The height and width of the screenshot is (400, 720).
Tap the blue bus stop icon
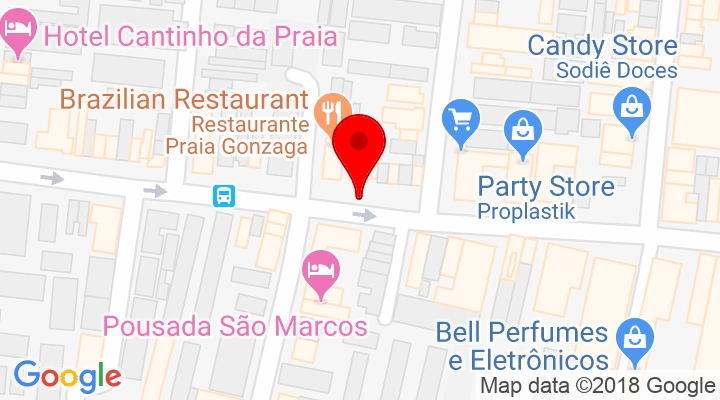click(x=224, y=195)
